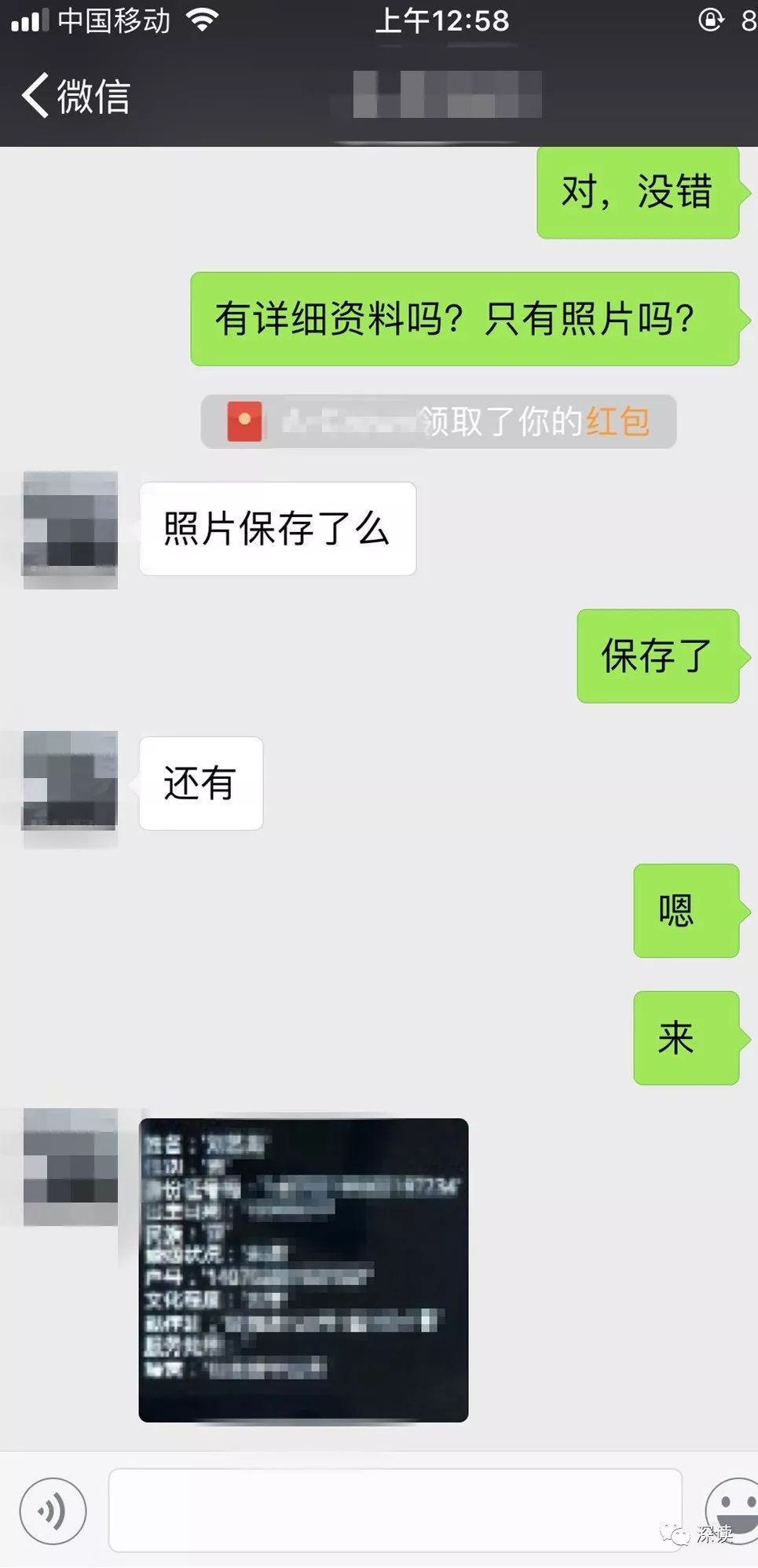
Task: Open the 红包 link in the notice
Action: tap(617, 422)
